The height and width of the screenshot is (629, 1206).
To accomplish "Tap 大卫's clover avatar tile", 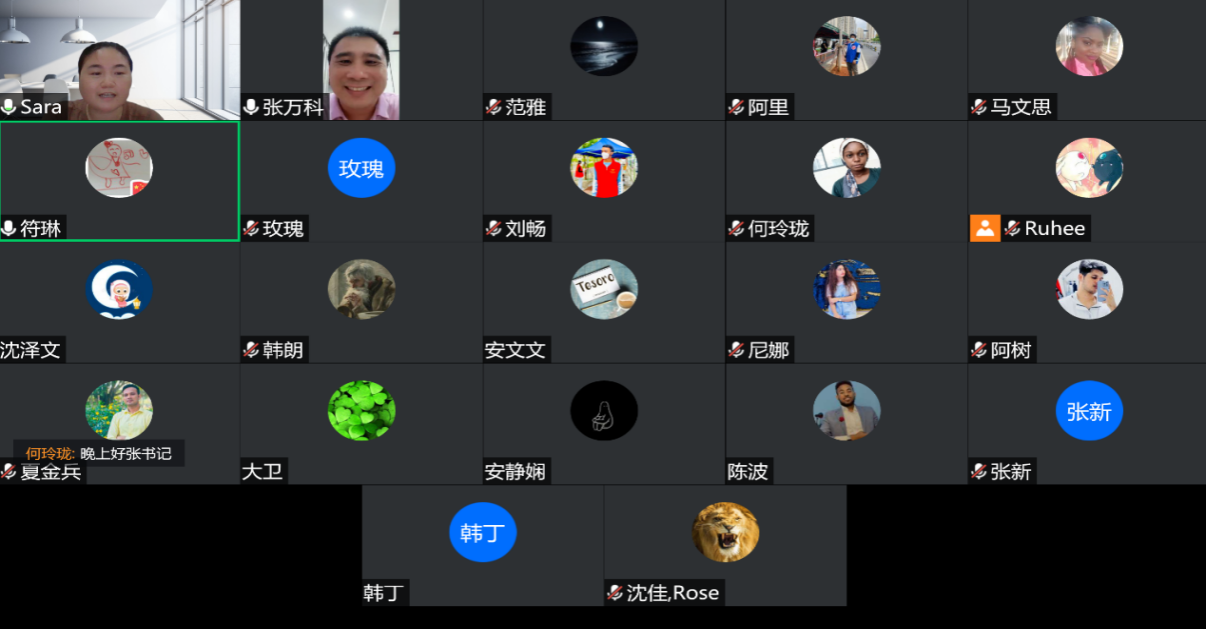I will [x=361, y=411].
